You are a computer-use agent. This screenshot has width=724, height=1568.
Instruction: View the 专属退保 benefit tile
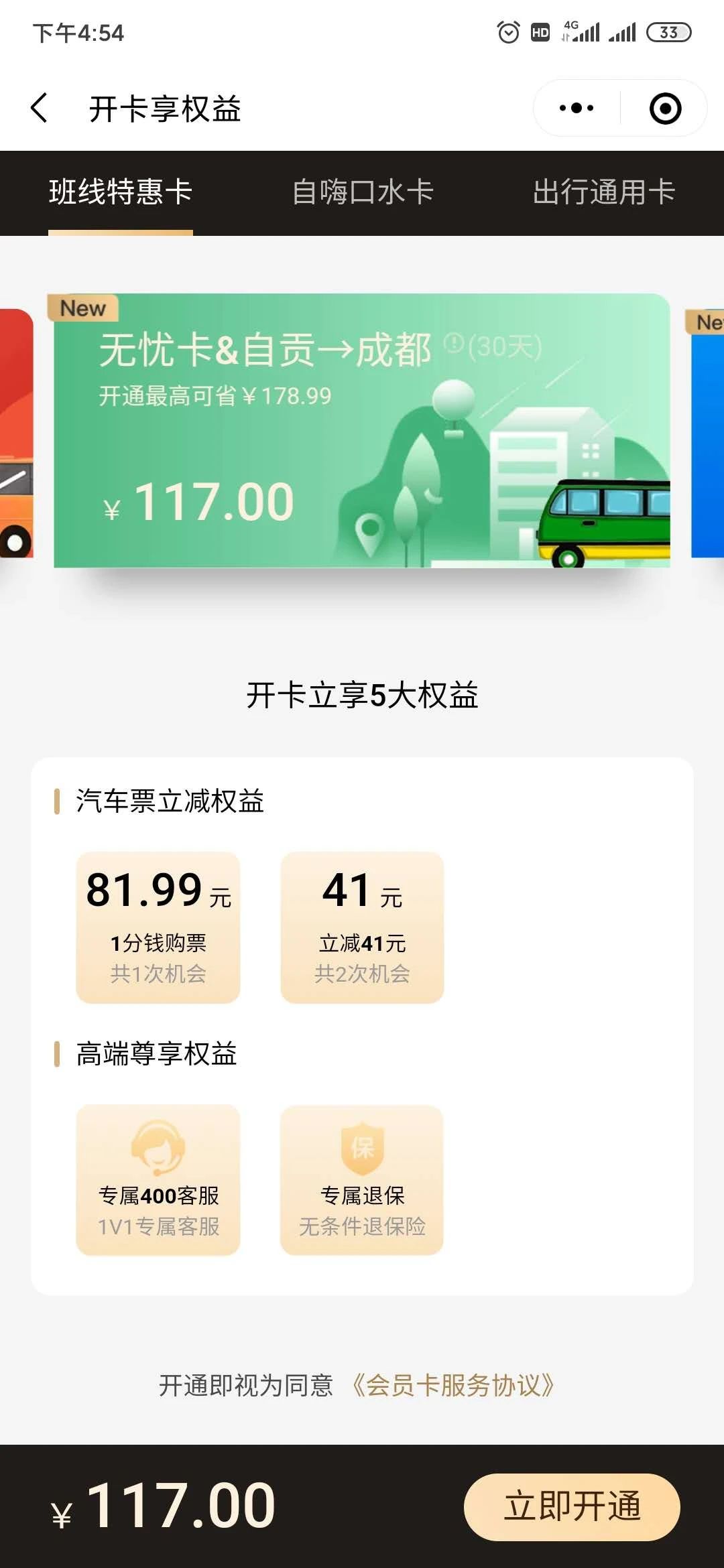362,1180
